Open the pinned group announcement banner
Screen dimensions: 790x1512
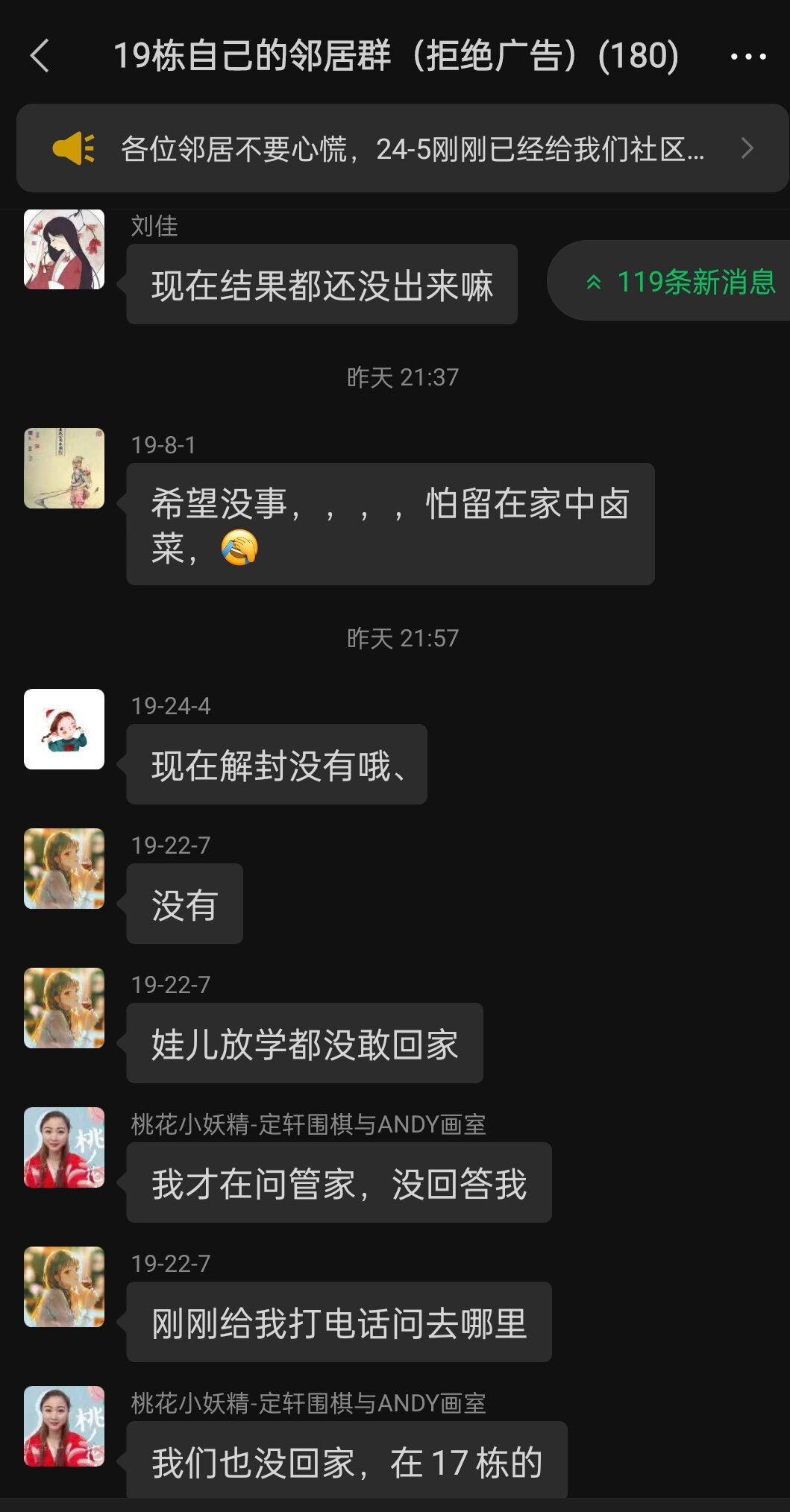coord(402,148)
